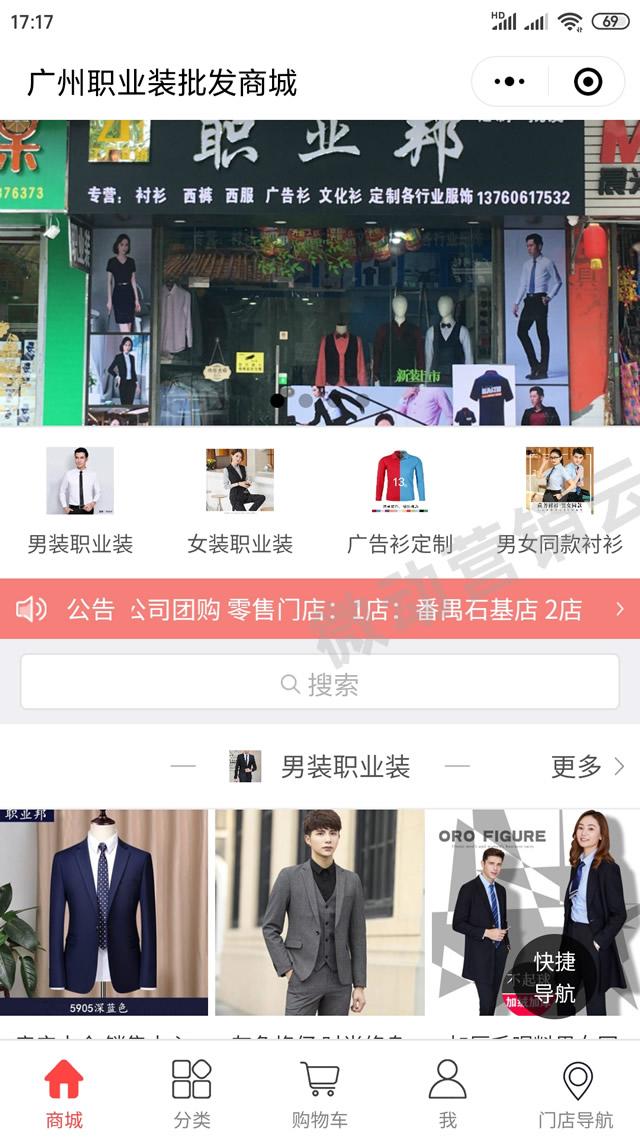Open the 女装职业装 category
The image size is (640, 1138).
(x=240, y=500)
